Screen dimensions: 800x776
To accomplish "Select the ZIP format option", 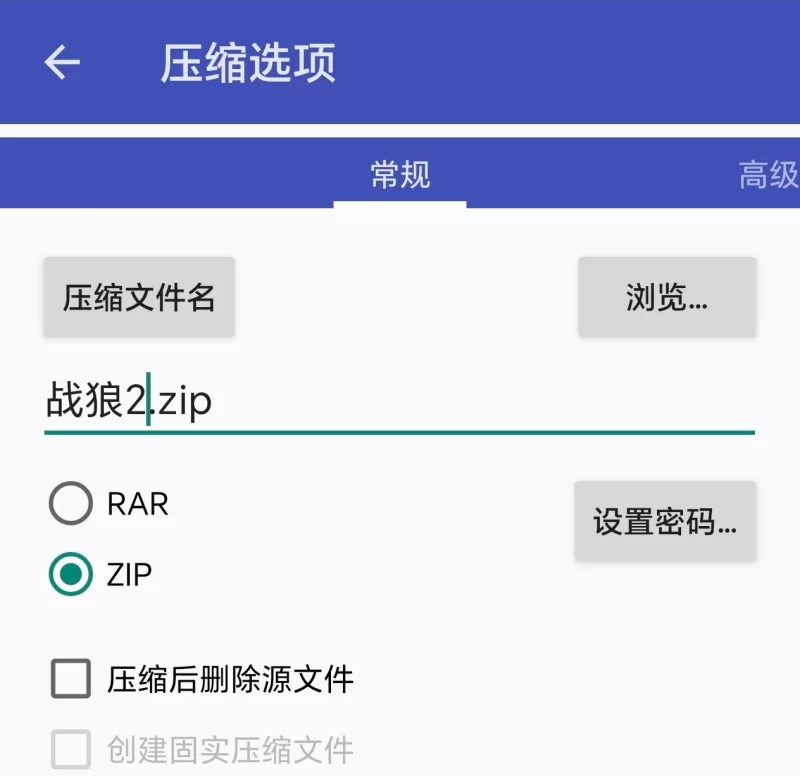I will (x=71, y=574).
